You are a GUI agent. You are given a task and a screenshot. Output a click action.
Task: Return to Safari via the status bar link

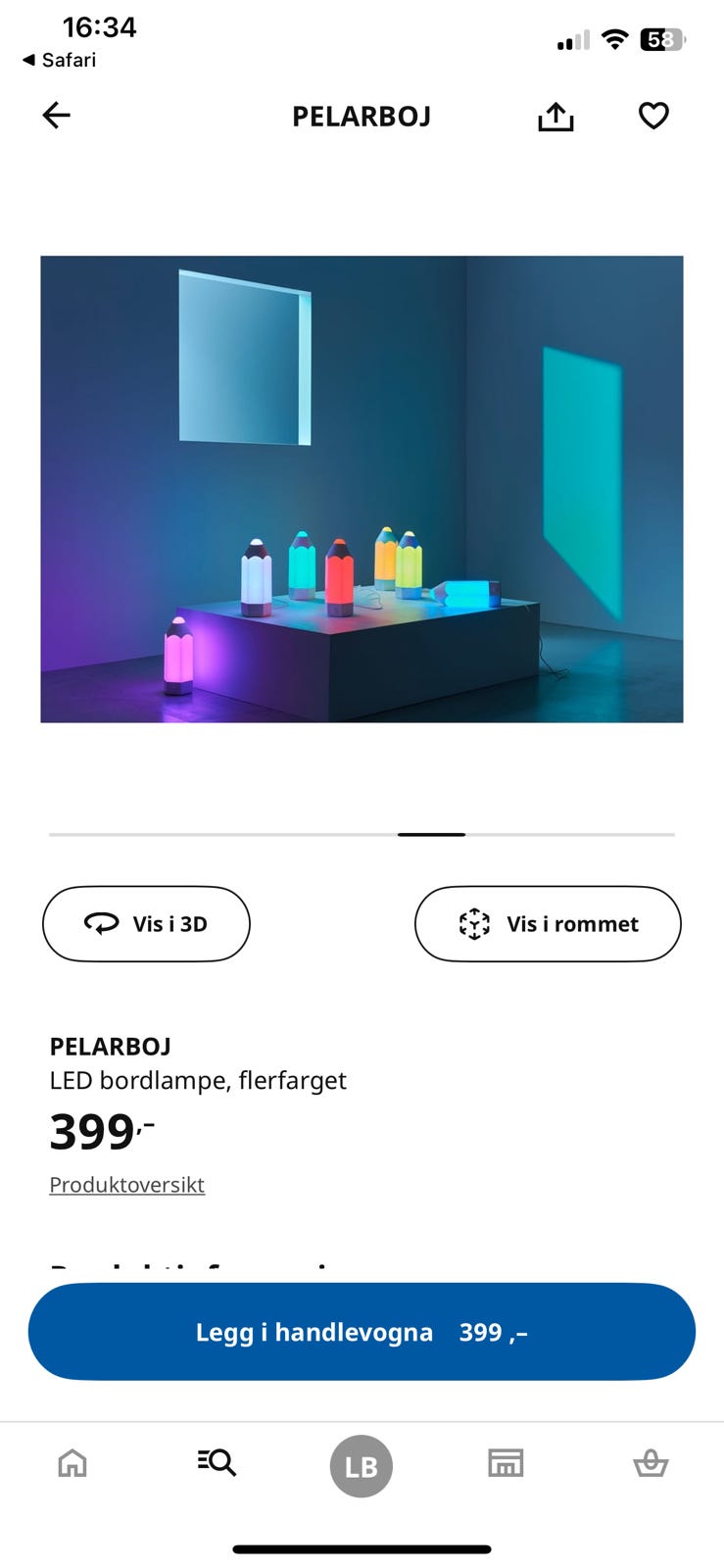(61, 60)
